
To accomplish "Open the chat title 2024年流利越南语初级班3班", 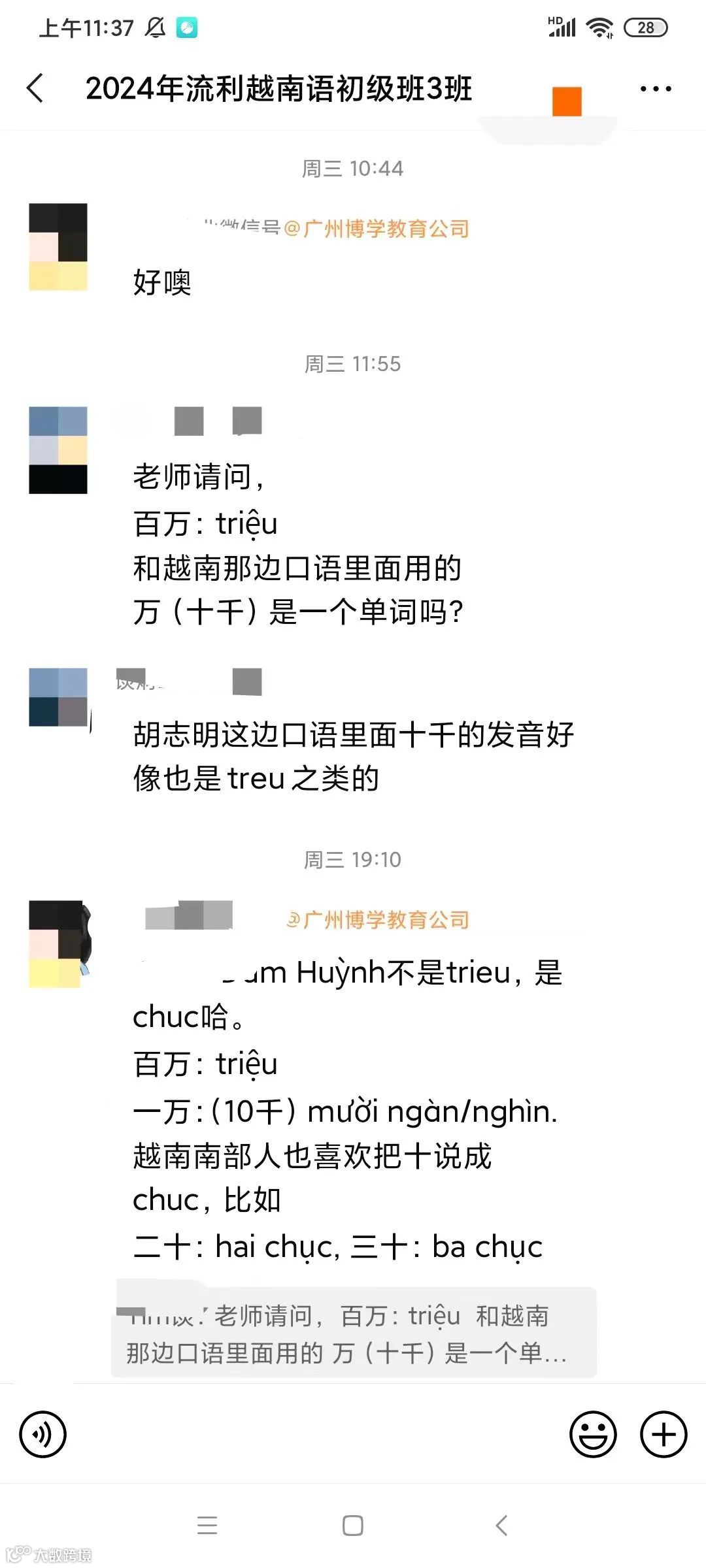I will (282, 88).
